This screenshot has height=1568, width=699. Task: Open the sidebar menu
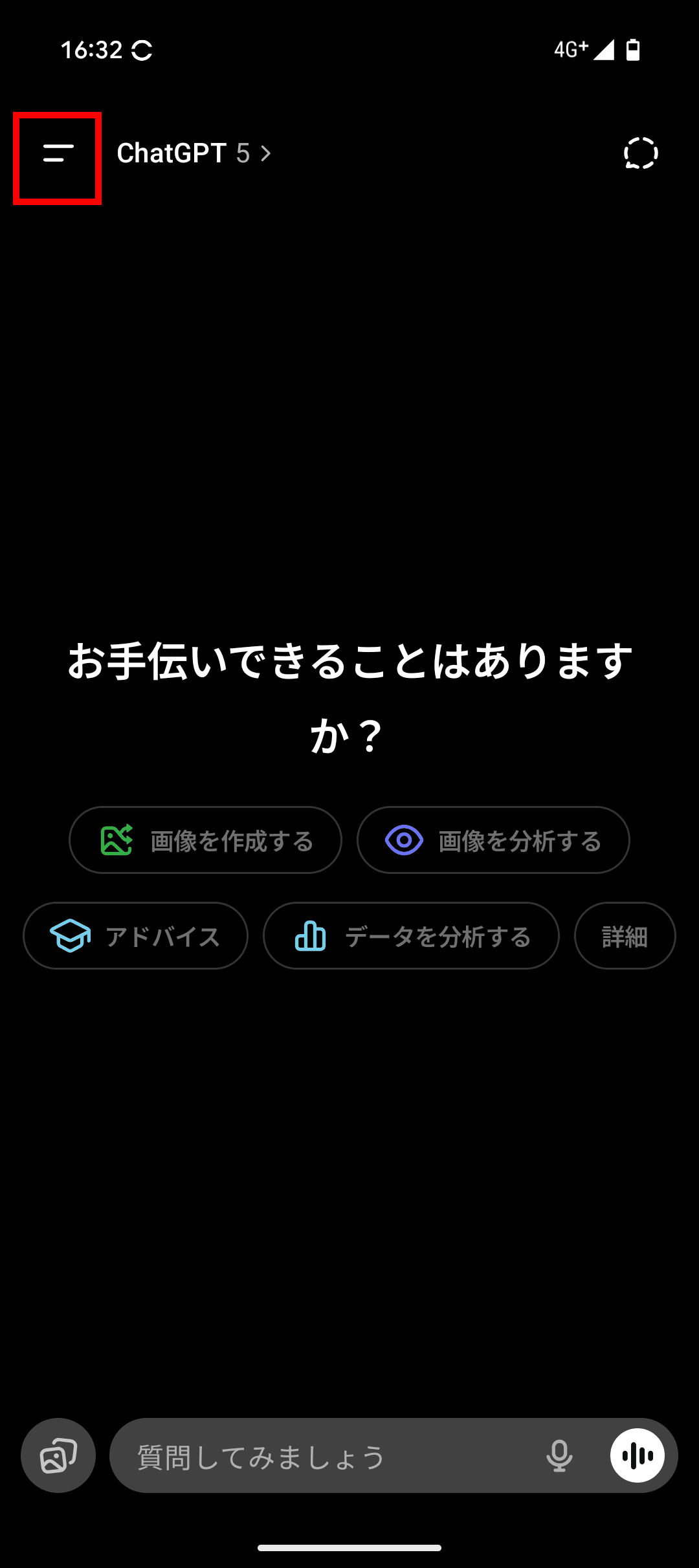coord(58,154)
